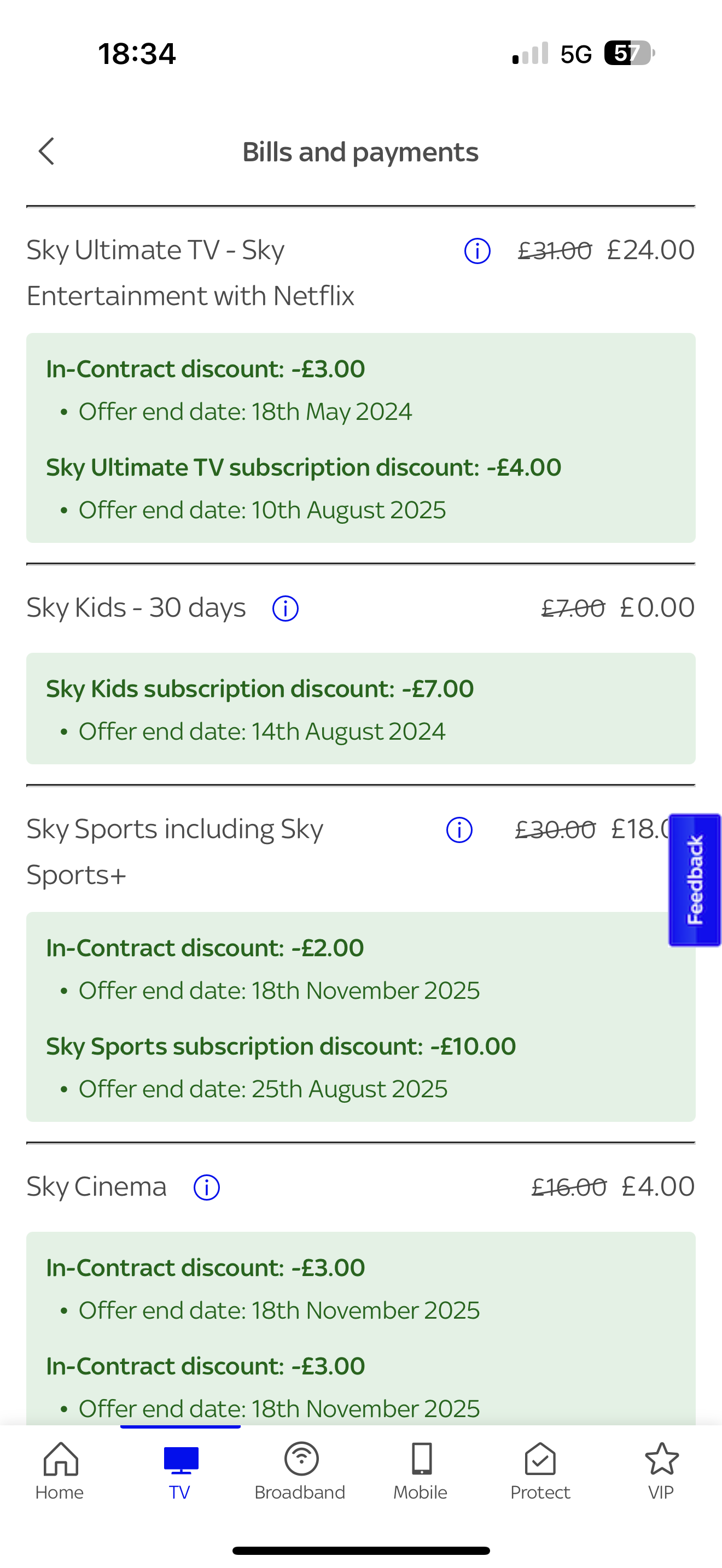Select the Broadband wifi icon

[300, 1458]
